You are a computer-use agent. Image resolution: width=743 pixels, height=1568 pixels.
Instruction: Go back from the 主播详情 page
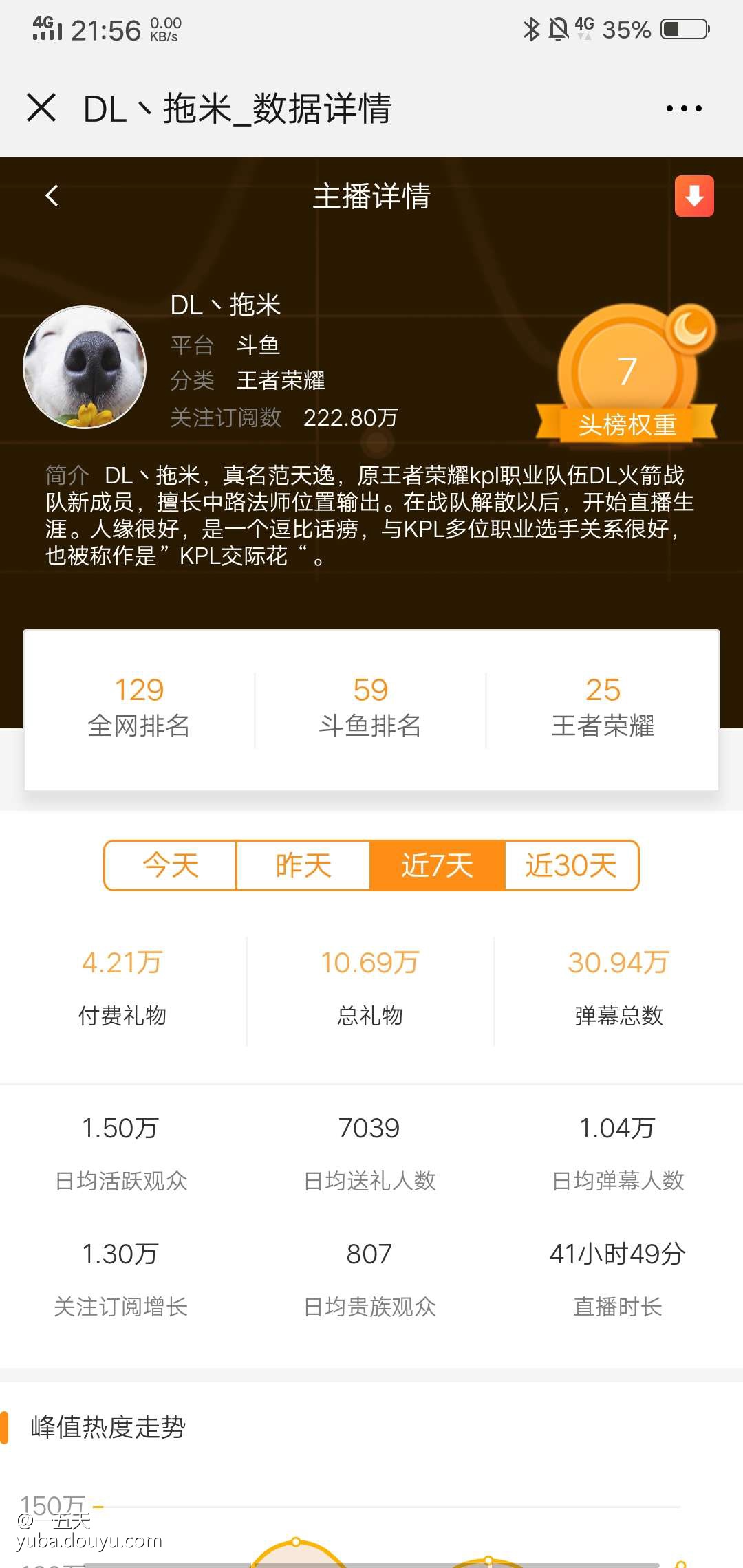(x=52, y=196)
